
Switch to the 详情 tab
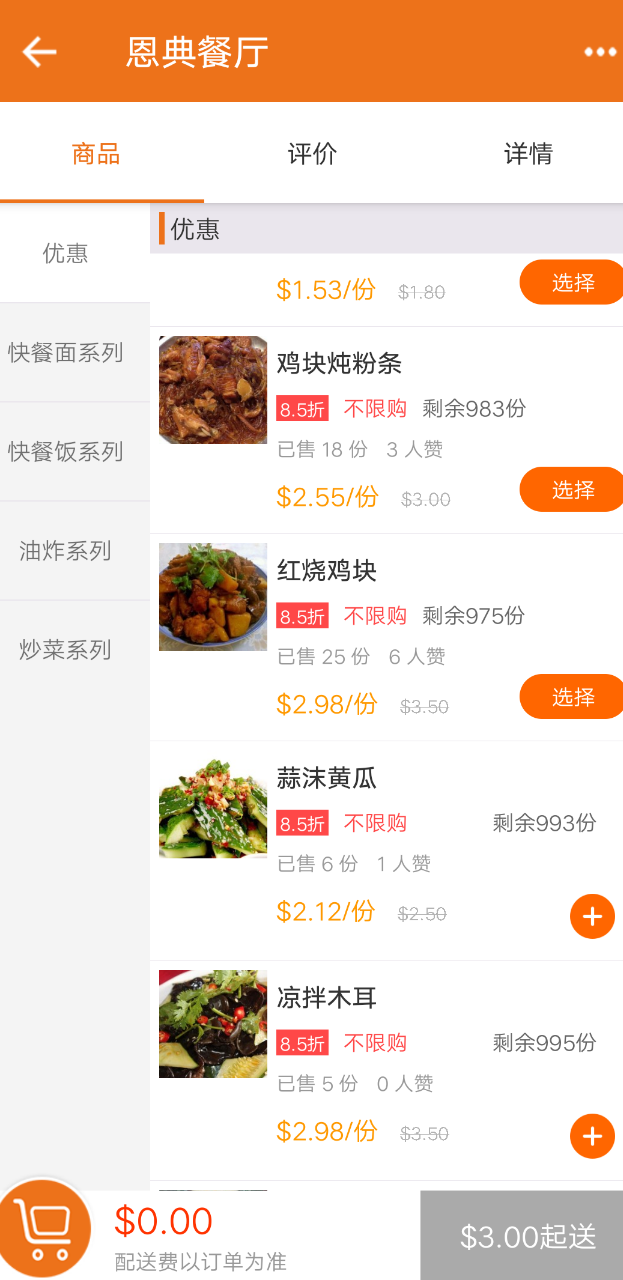(528, 154)
